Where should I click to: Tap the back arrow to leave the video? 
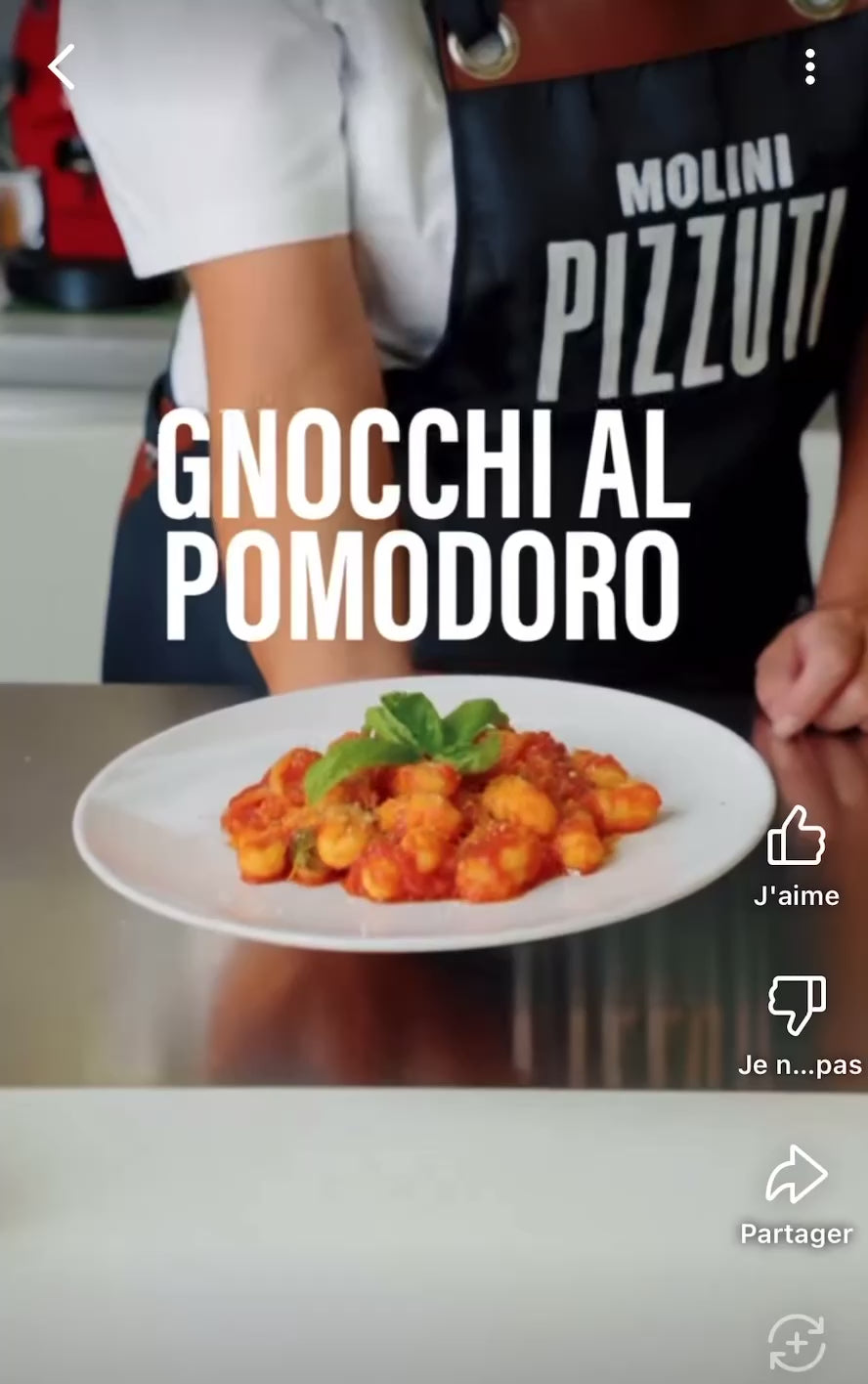[x=61, y=65]
